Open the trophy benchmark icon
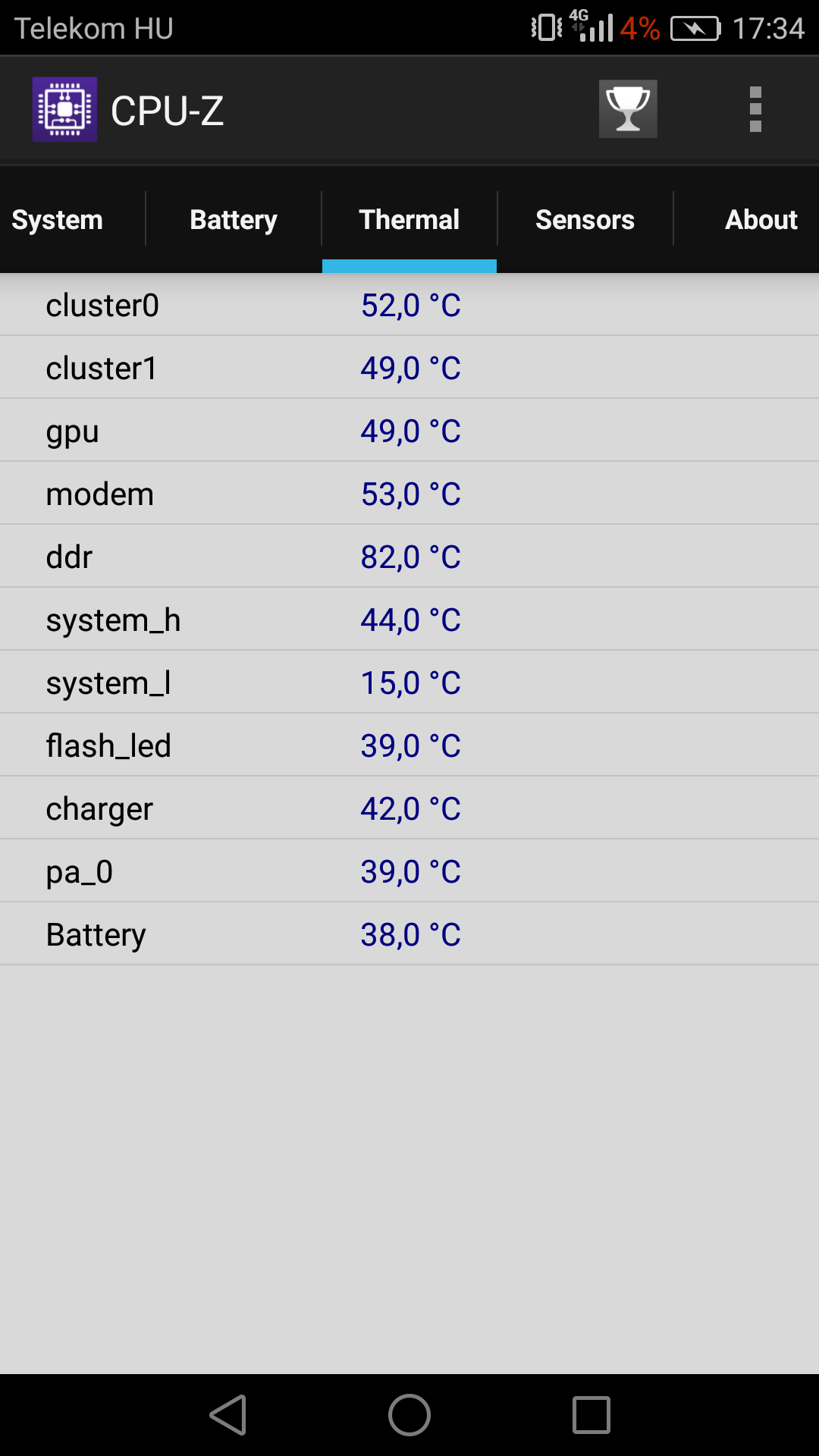Image resolution: width=819 pixels, height=1456 pixels. (x=628, y=109)
